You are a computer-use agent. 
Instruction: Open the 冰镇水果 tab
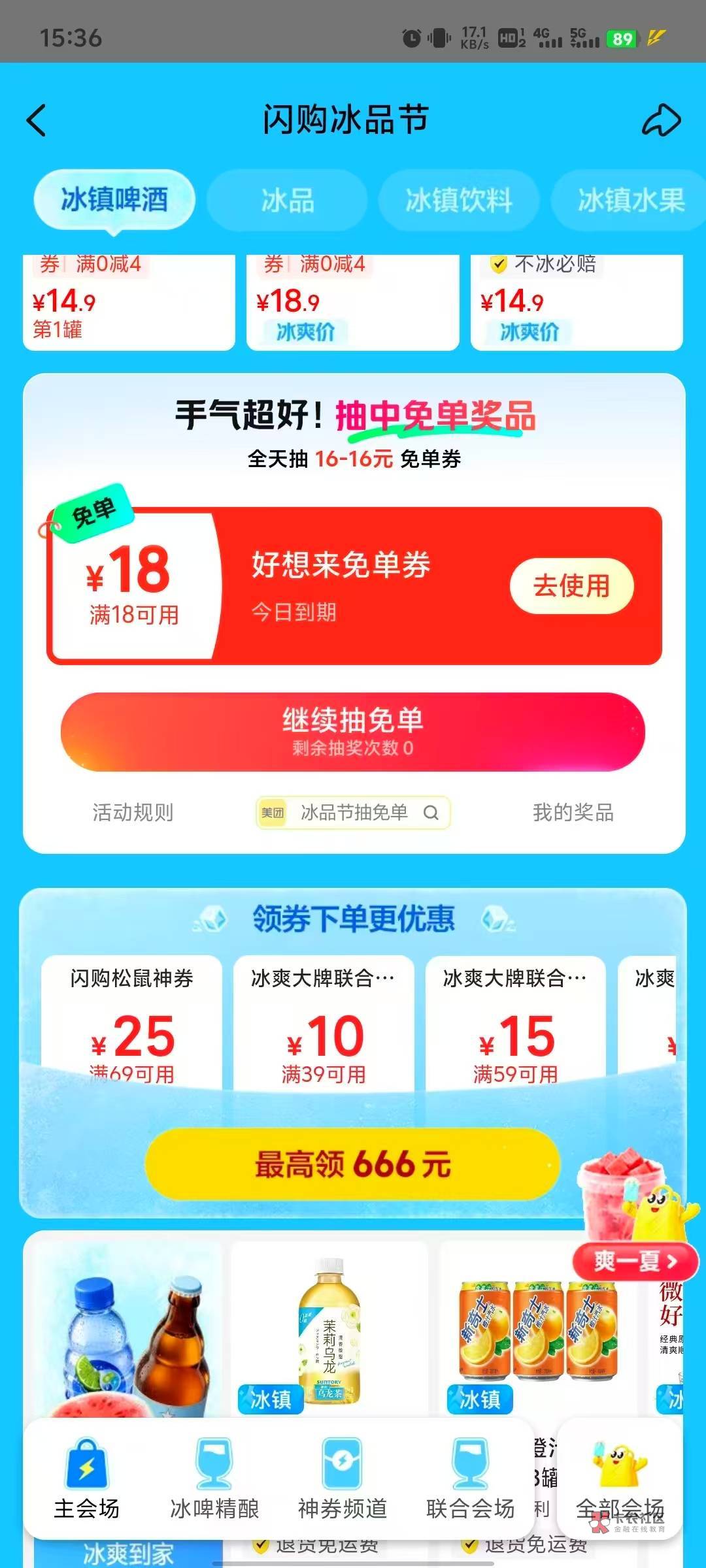pos(629,200)
